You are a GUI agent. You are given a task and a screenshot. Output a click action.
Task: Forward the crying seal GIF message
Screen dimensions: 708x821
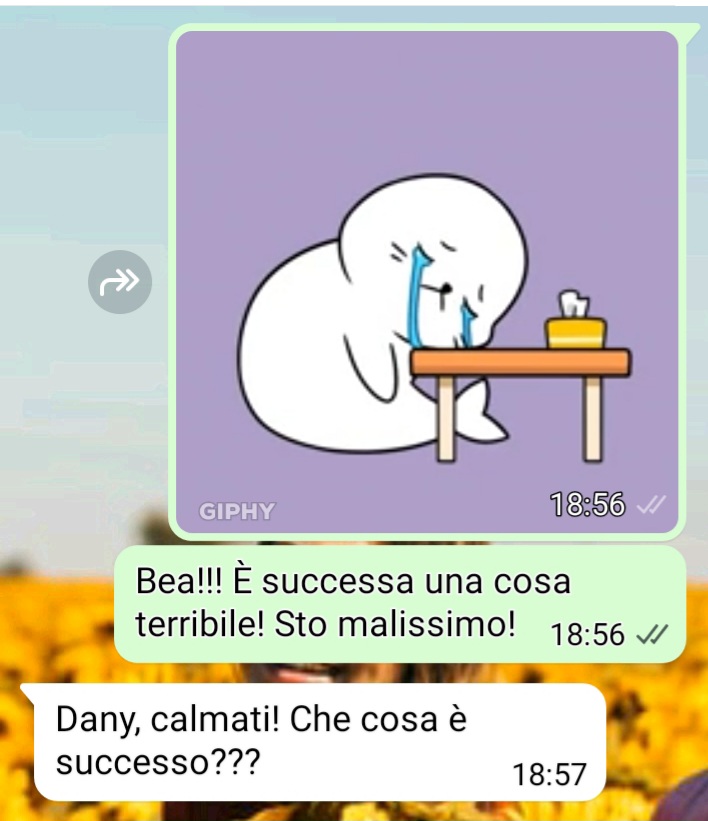(120, 283)
